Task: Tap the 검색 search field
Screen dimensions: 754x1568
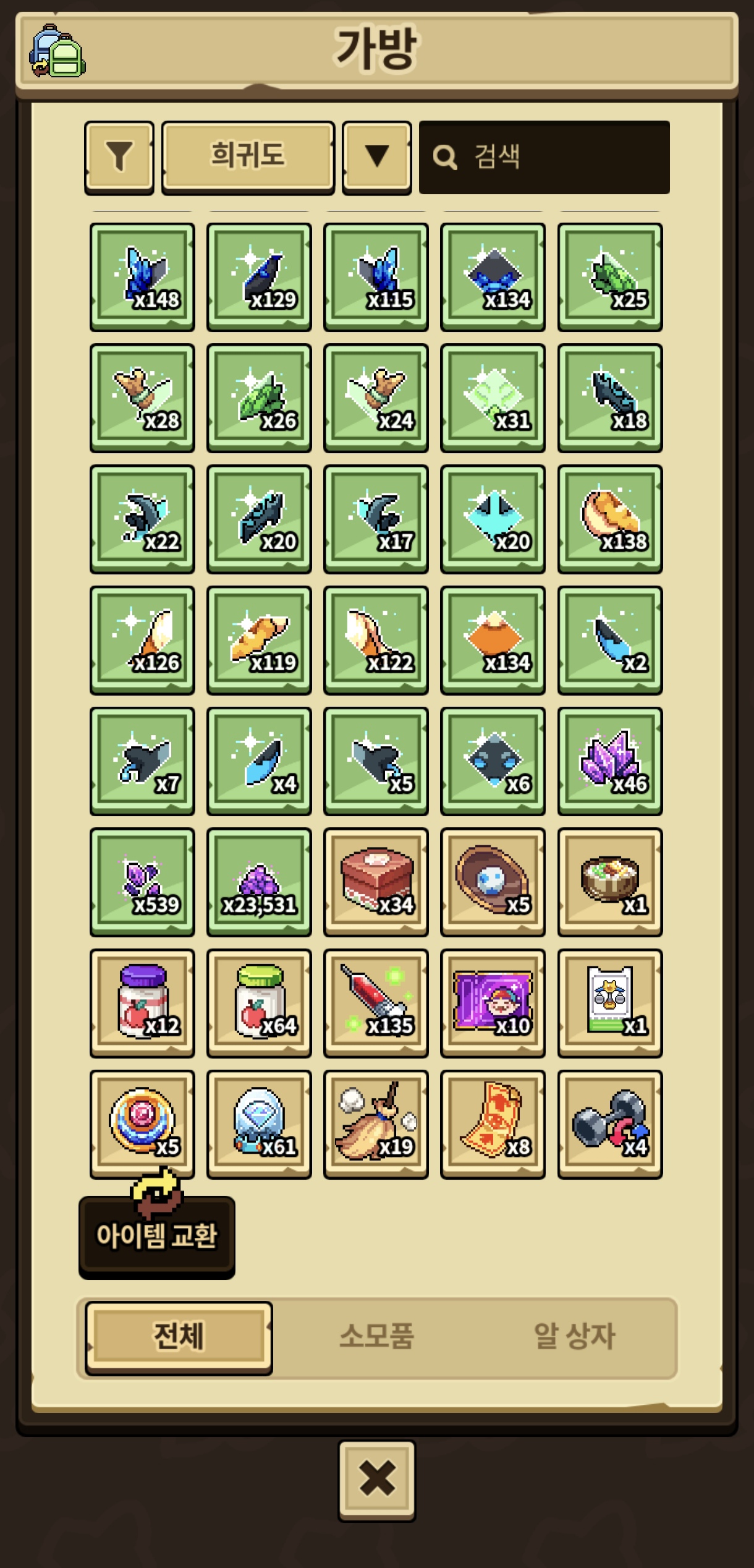Action: (x=544, y=157)
